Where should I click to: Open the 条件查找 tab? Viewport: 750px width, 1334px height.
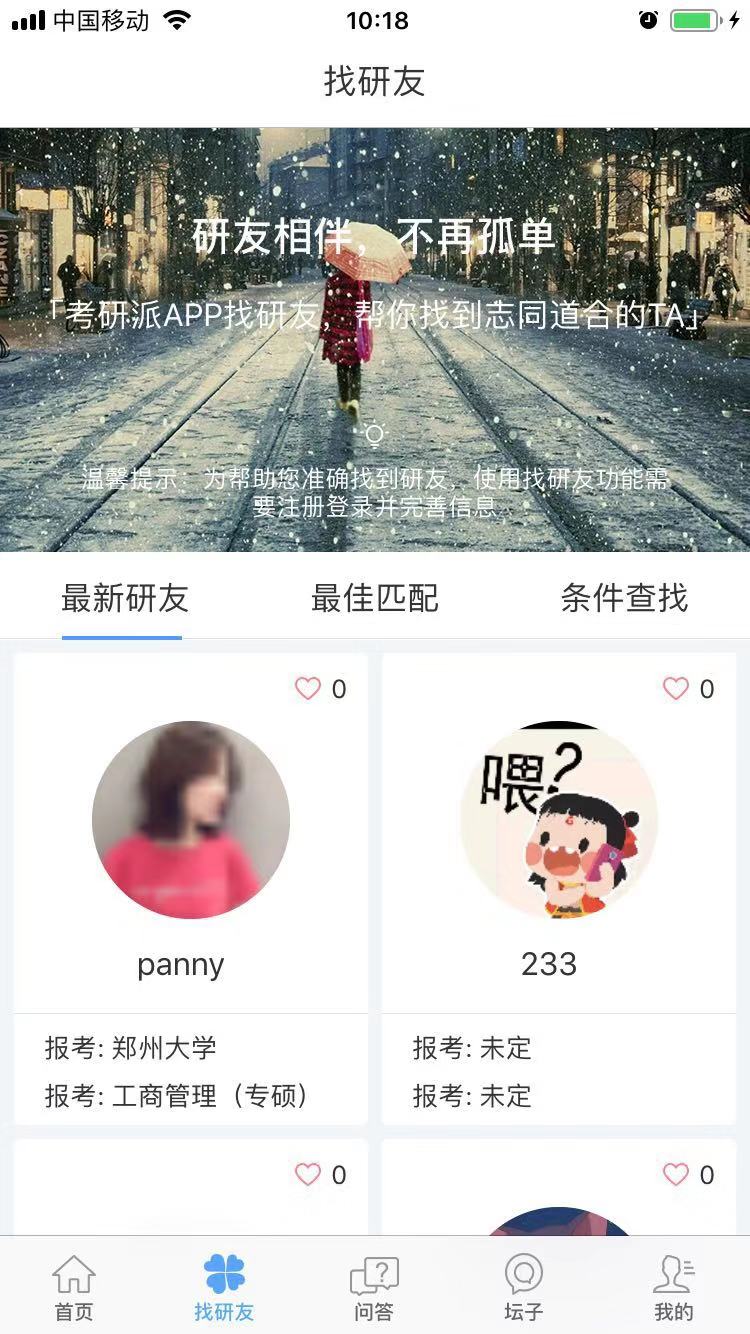[x=624, y=599]
